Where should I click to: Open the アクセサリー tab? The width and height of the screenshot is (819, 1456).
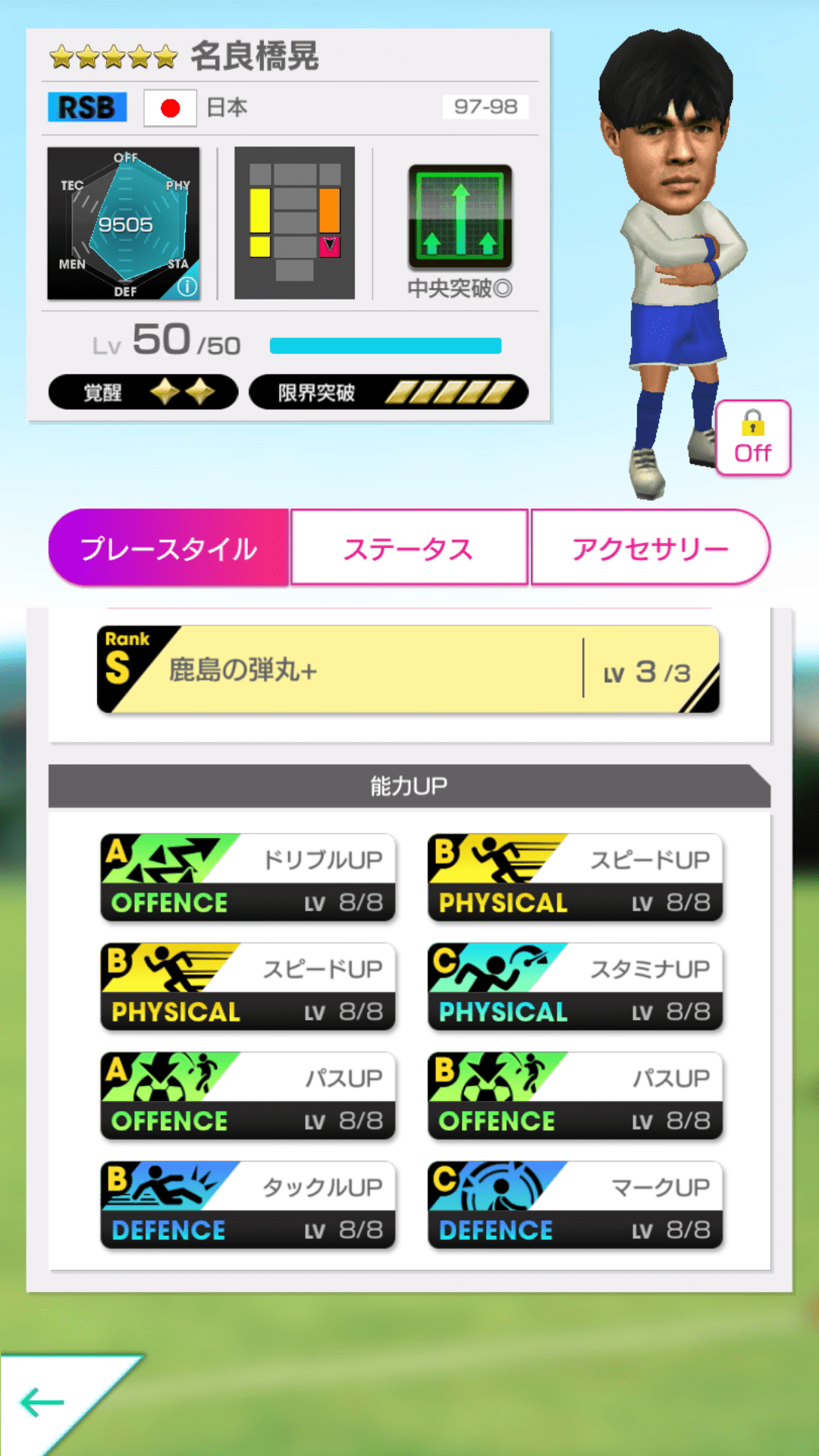click(x=651, y=547)
